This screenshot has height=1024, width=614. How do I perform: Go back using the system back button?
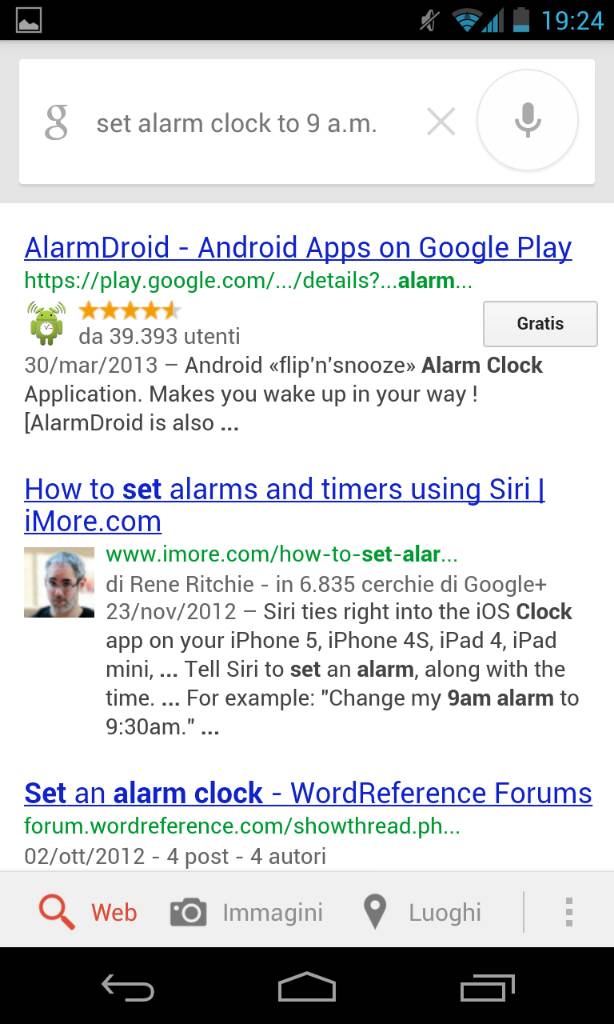128,986
